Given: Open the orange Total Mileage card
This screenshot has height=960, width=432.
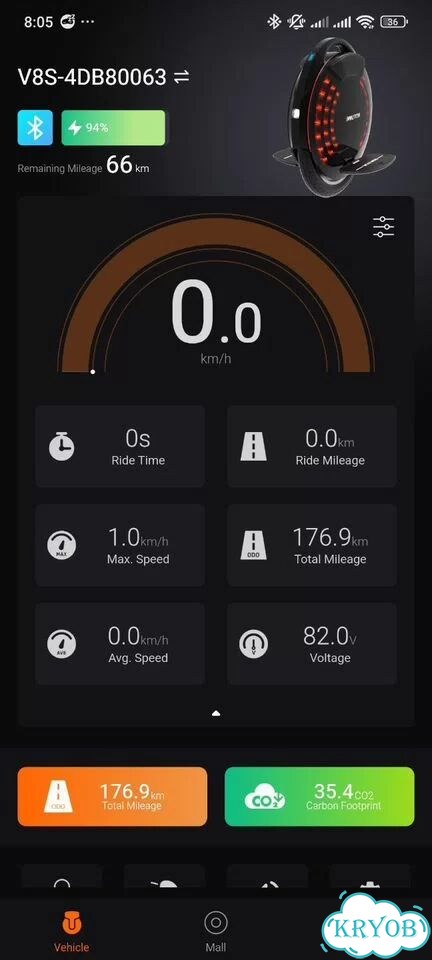Looking at the screenshot, I should [x=113, y=797].
